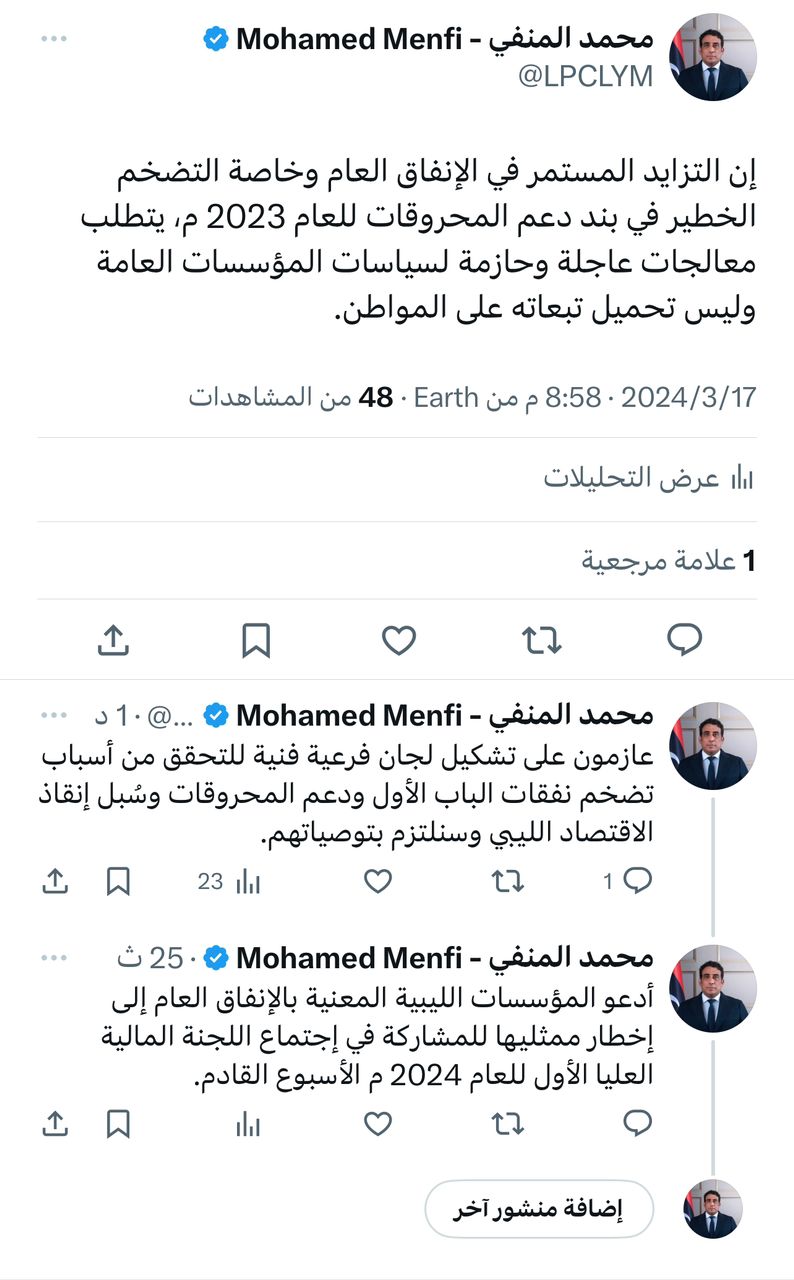
Task: Open the 1 bookmark count (علامة مرجعية)
Action: pyautogui.click(x=668, y=561)
